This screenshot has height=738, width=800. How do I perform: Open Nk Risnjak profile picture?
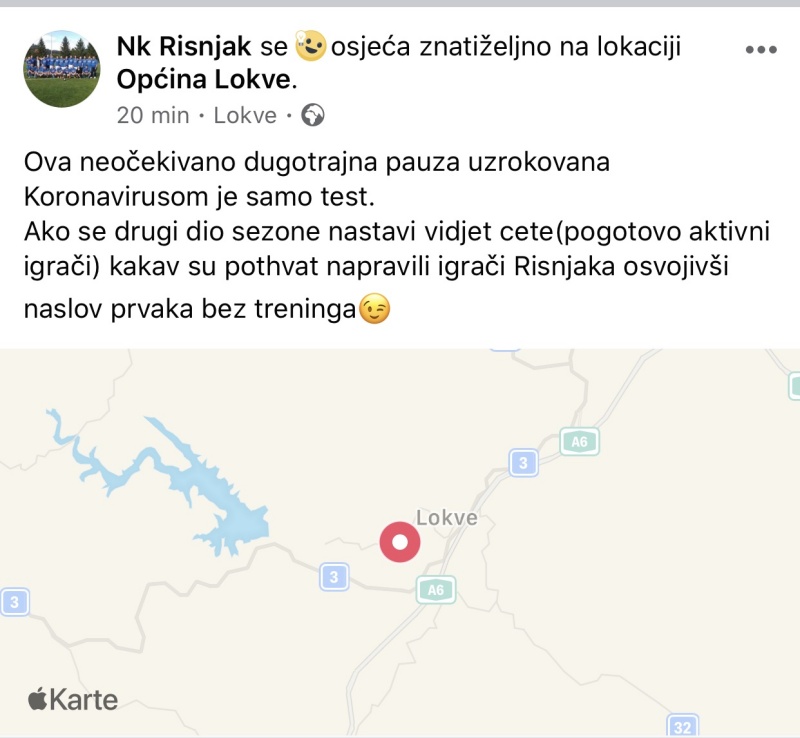(x=61, y=68)
